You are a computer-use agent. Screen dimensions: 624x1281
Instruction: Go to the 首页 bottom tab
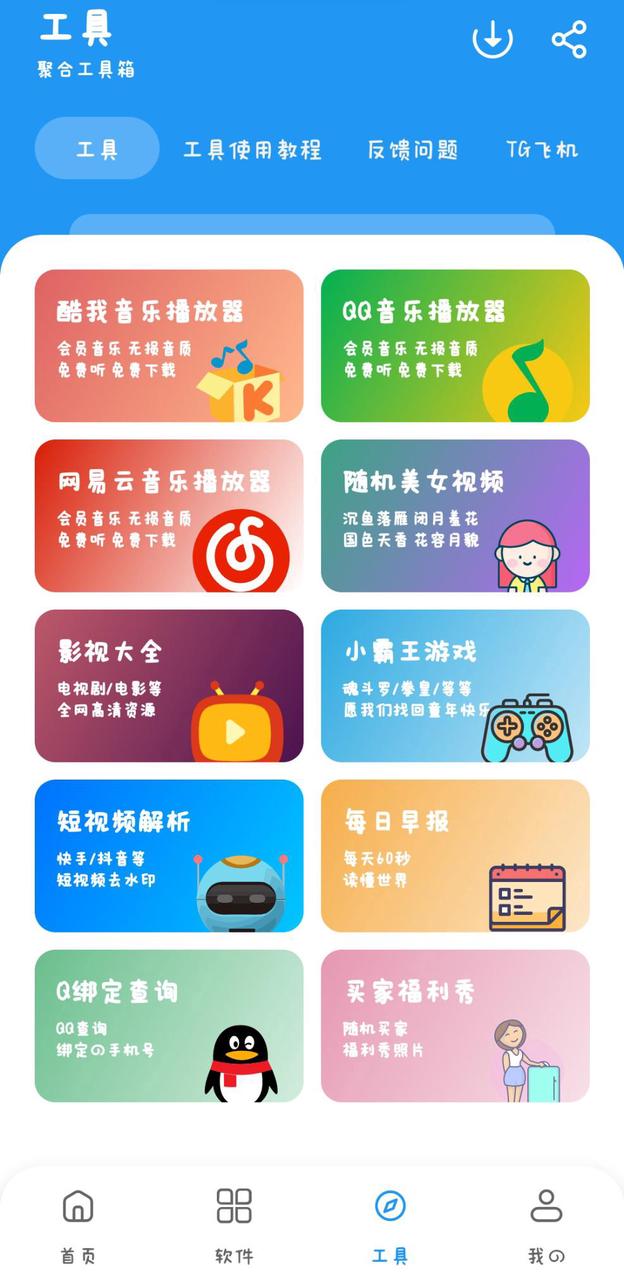pos(78,1224)
